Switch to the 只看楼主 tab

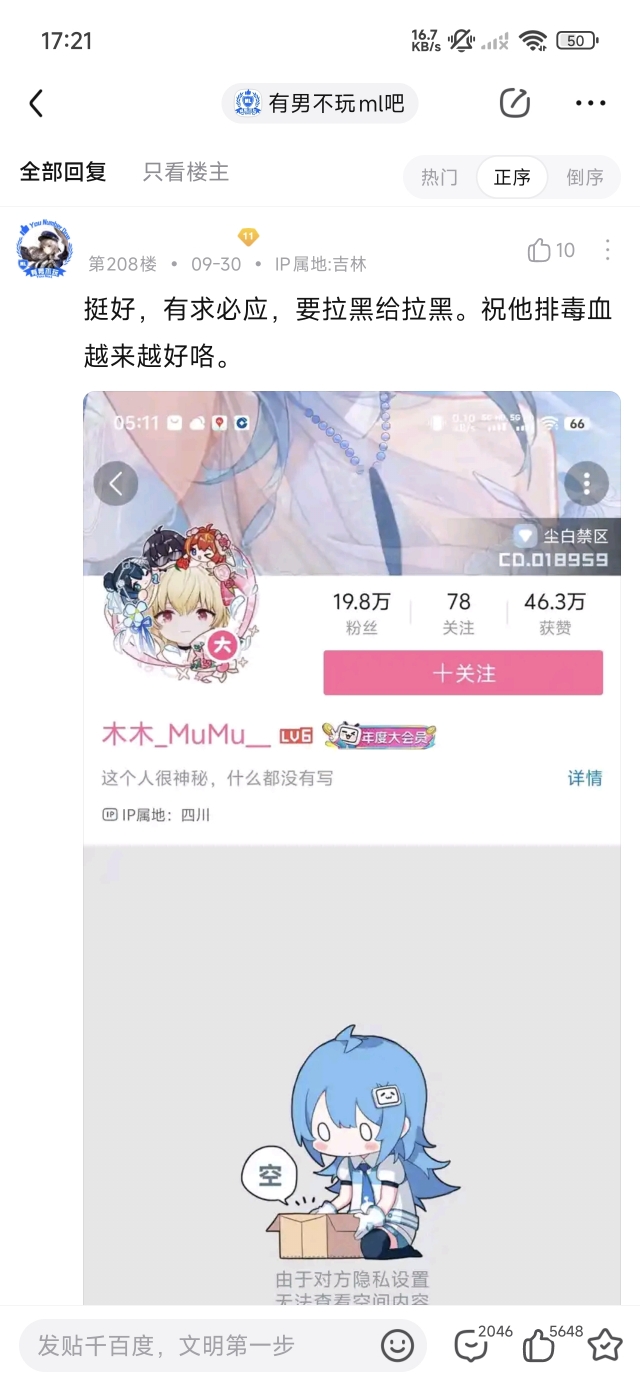[186, 172]
